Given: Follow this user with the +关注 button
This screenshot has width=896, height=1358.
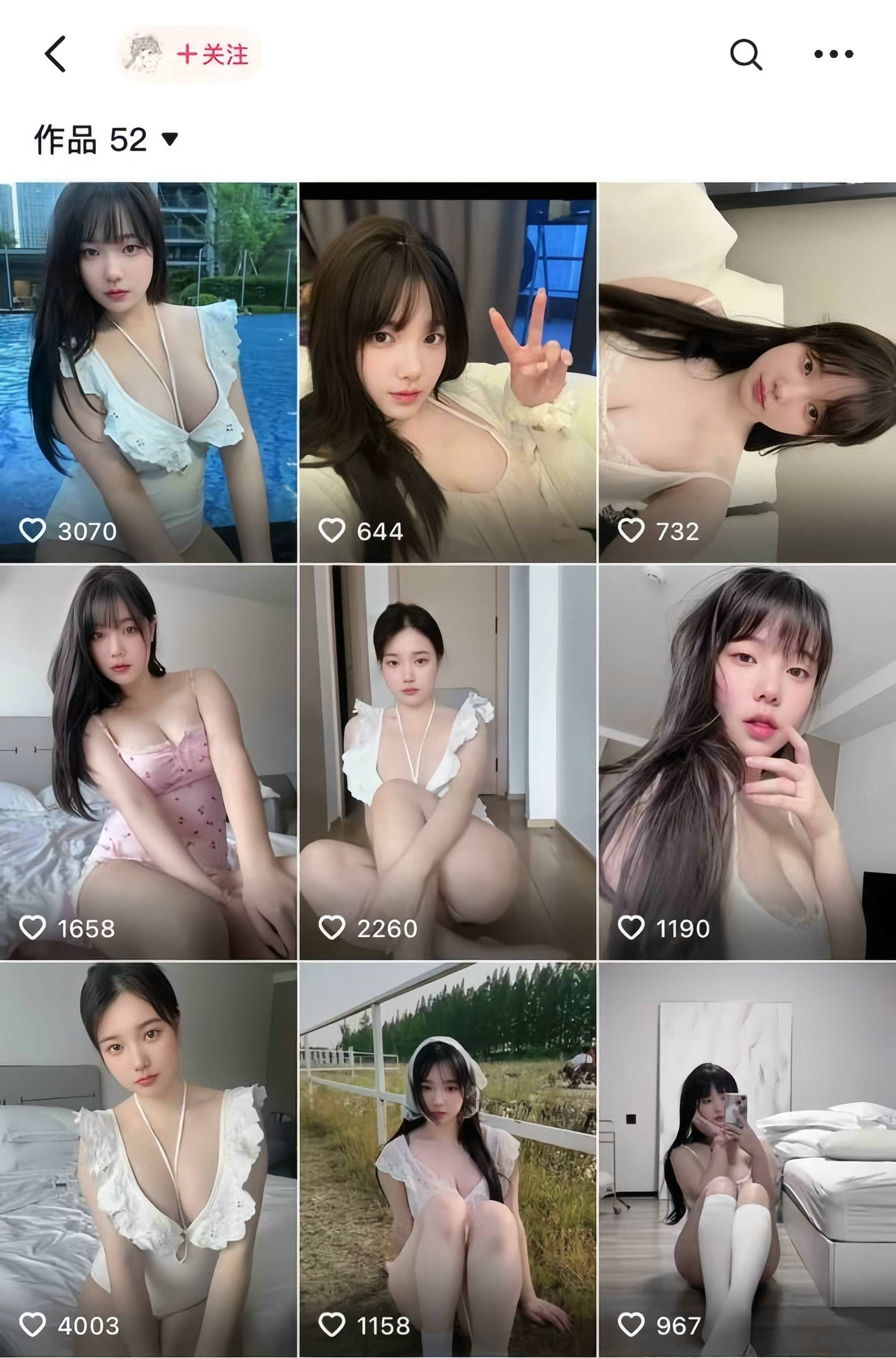Looking at the screenshot, I should (212, 55).
